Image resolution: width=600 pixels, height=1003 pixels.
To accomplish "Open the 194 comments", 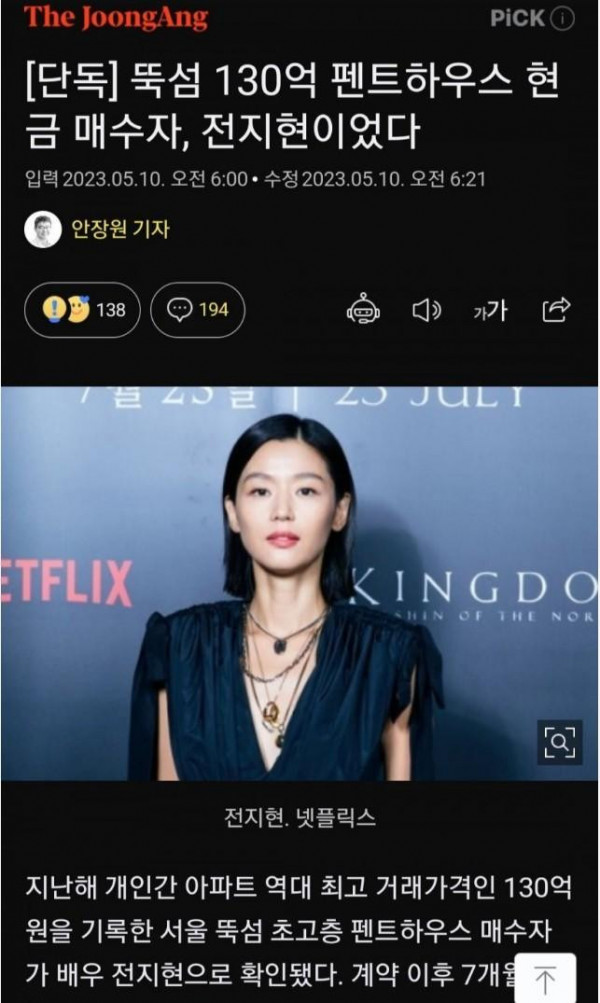I will tap(198, 310).
